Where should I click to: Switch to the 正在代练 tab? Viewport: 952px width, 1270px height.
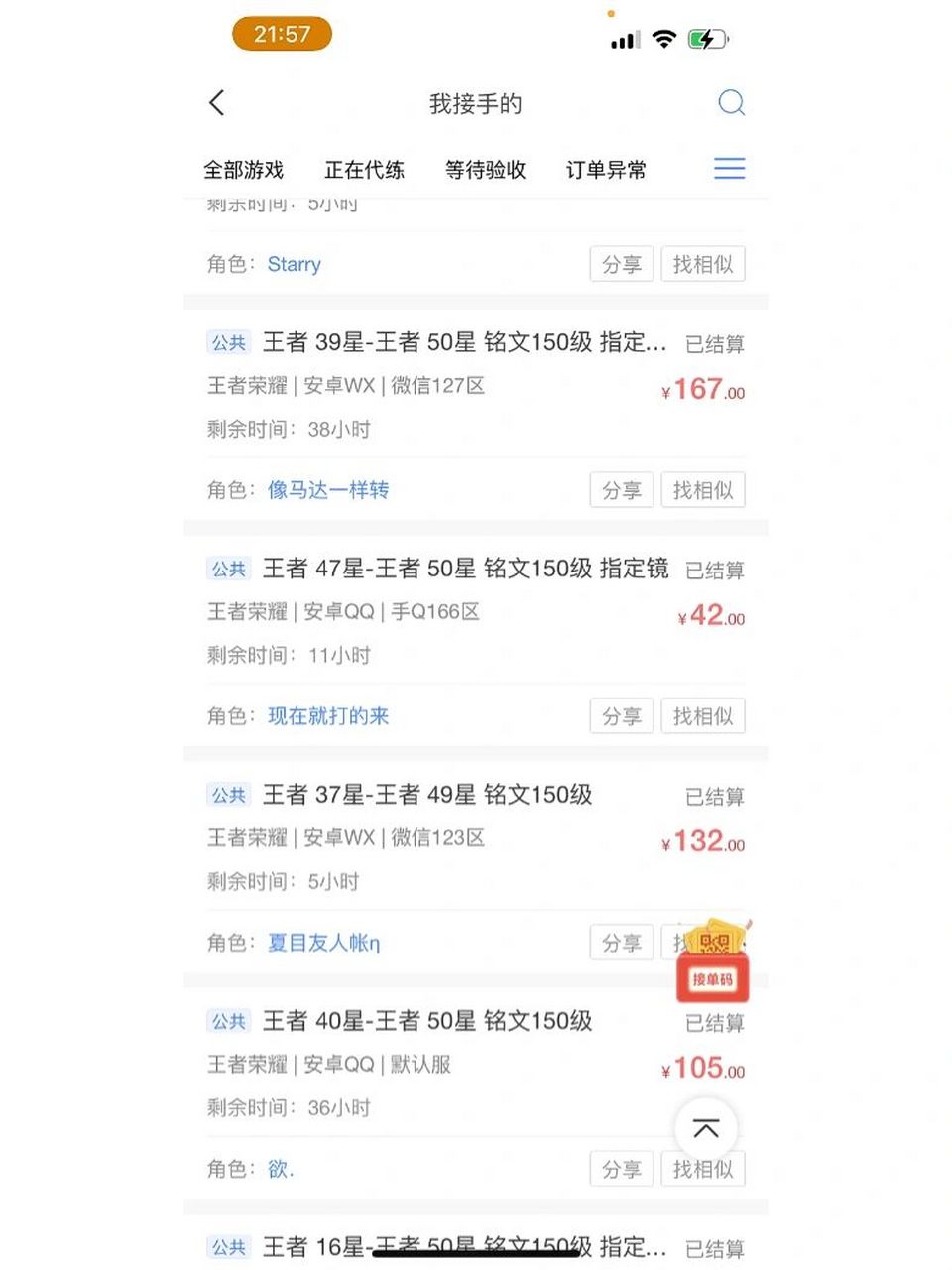point(367,169)
